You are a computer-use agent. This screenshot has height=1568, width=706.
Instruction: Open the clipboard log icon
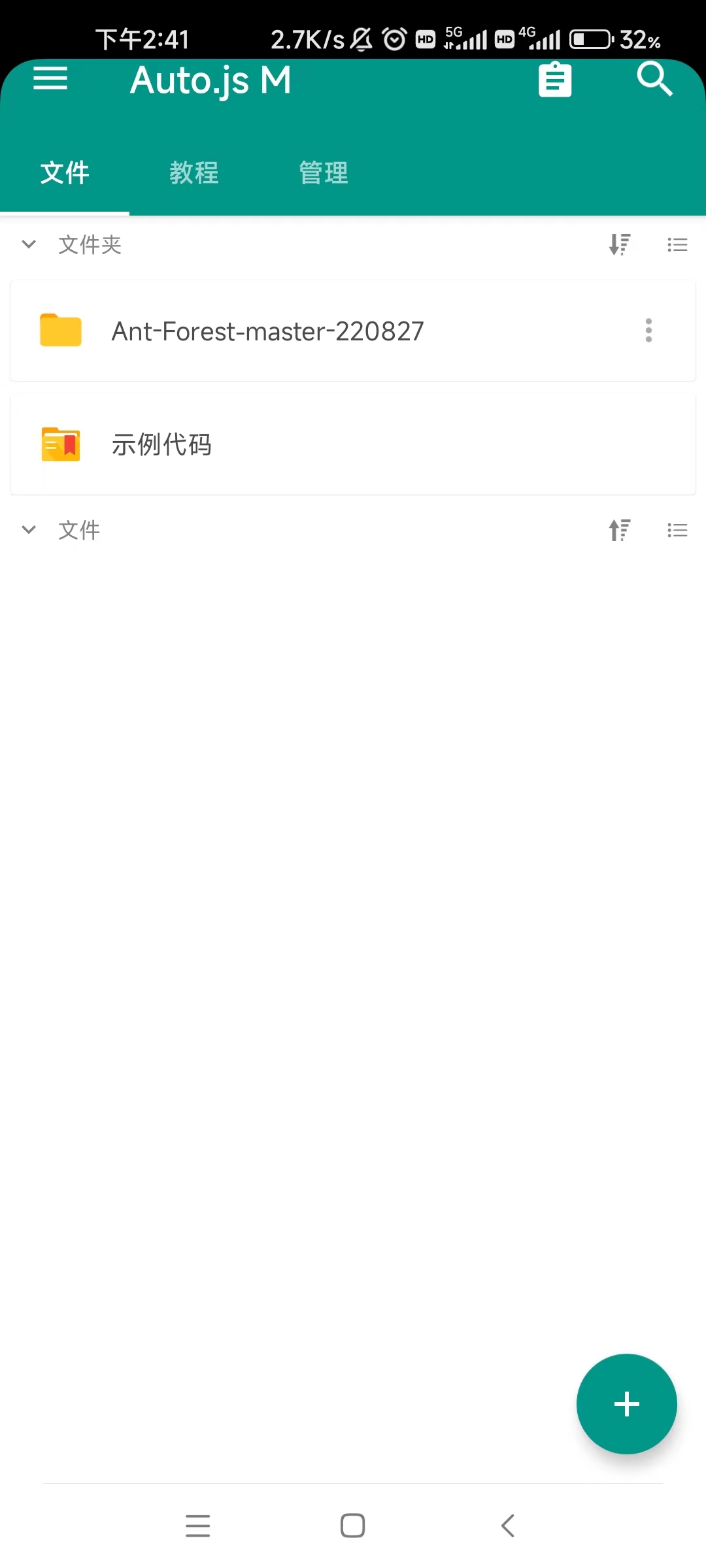pyautogui.click(x=555, y=80)
